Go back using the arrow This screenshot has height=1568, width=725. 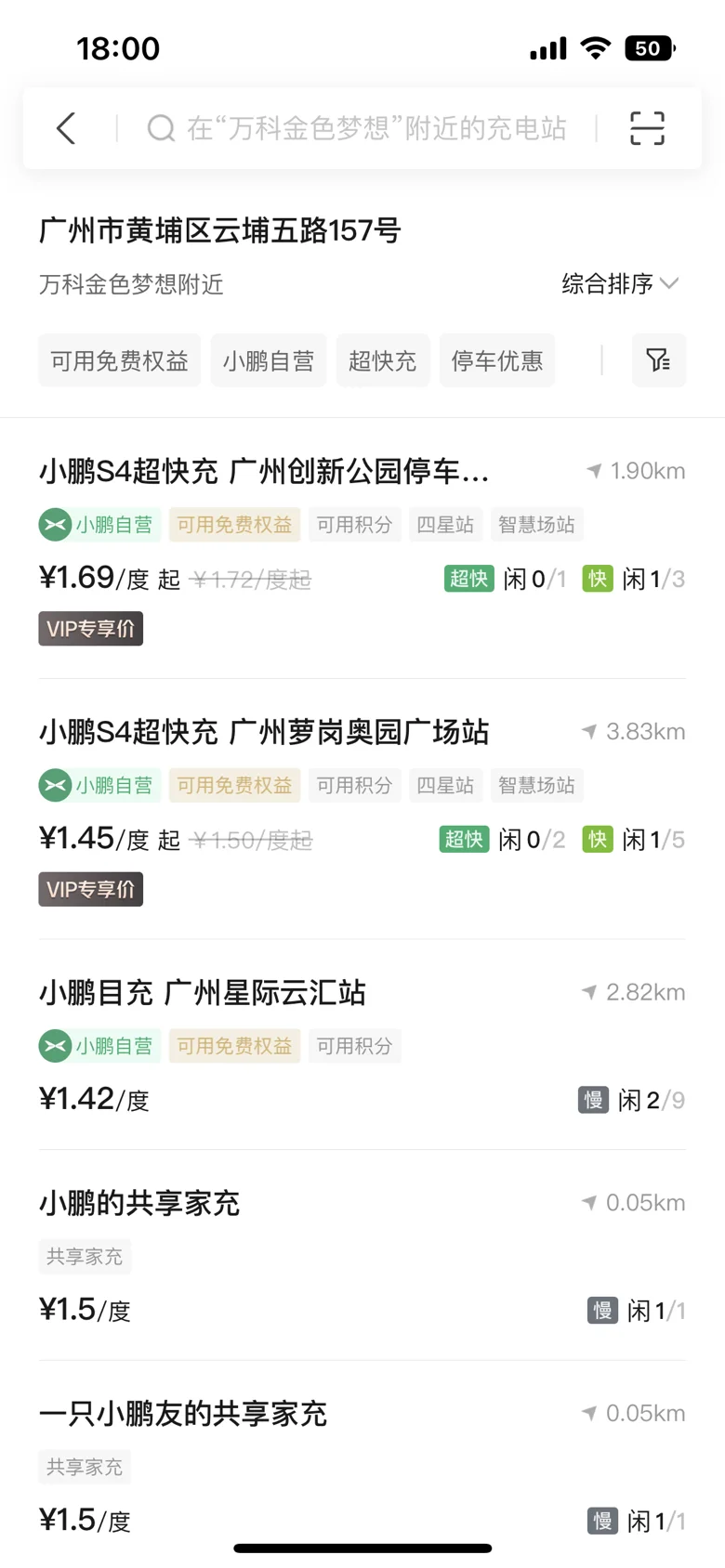click(x=66, y=128)
